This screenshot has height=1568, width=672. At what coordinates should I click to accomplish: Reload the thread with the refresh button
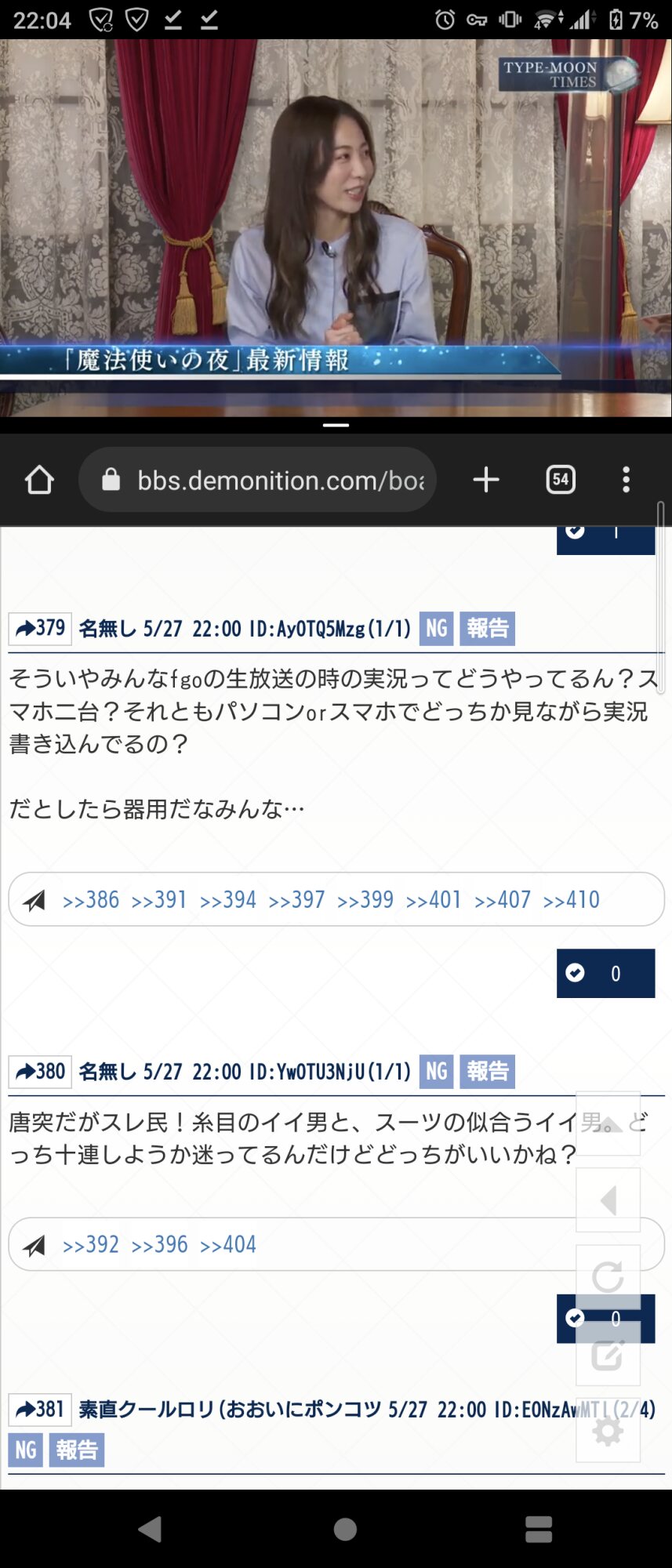pyautogui.click(x=608, y=1277)
